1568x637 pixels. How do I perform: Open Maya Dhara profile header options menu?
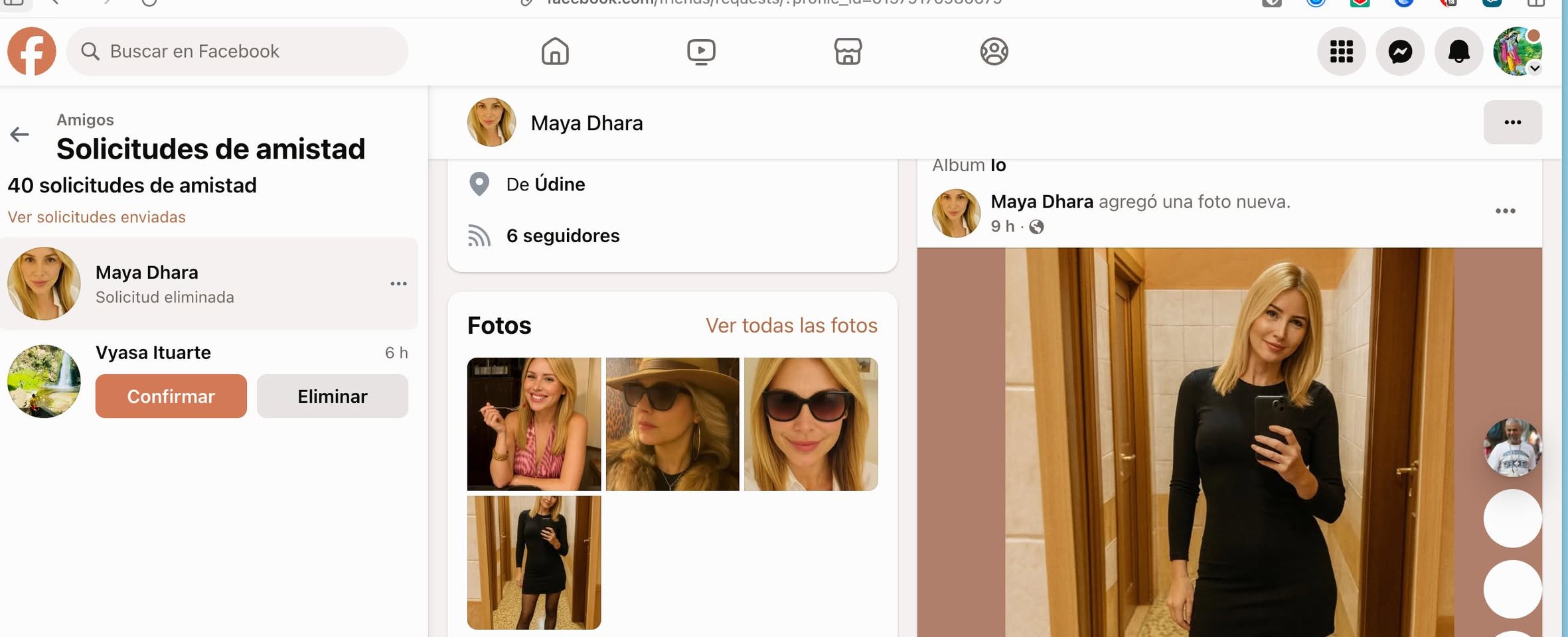tap(1512, 122)
